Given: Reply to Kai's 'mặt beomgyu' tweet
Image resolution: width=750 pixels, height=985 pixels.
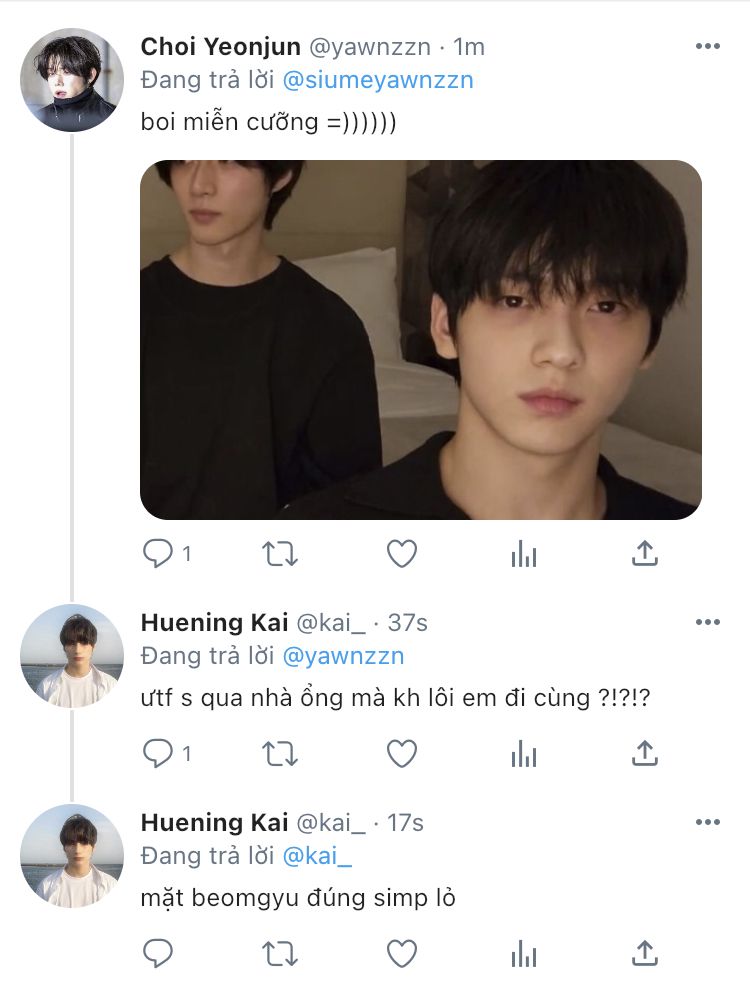Looking at the screenshot, I should pos(158,953).
